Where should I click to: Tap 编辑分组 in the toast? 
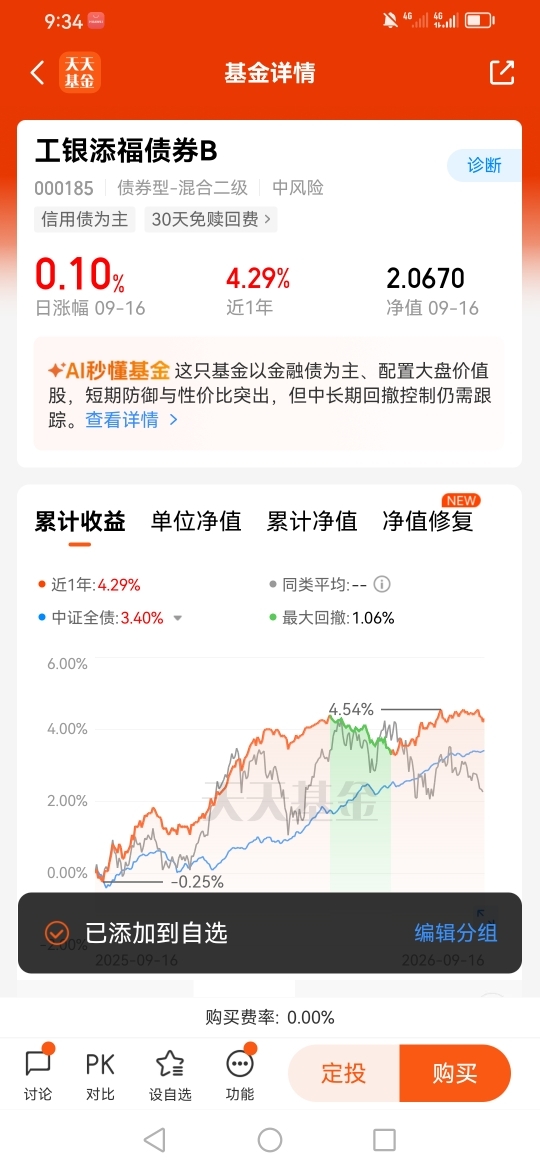coord(456,933)
